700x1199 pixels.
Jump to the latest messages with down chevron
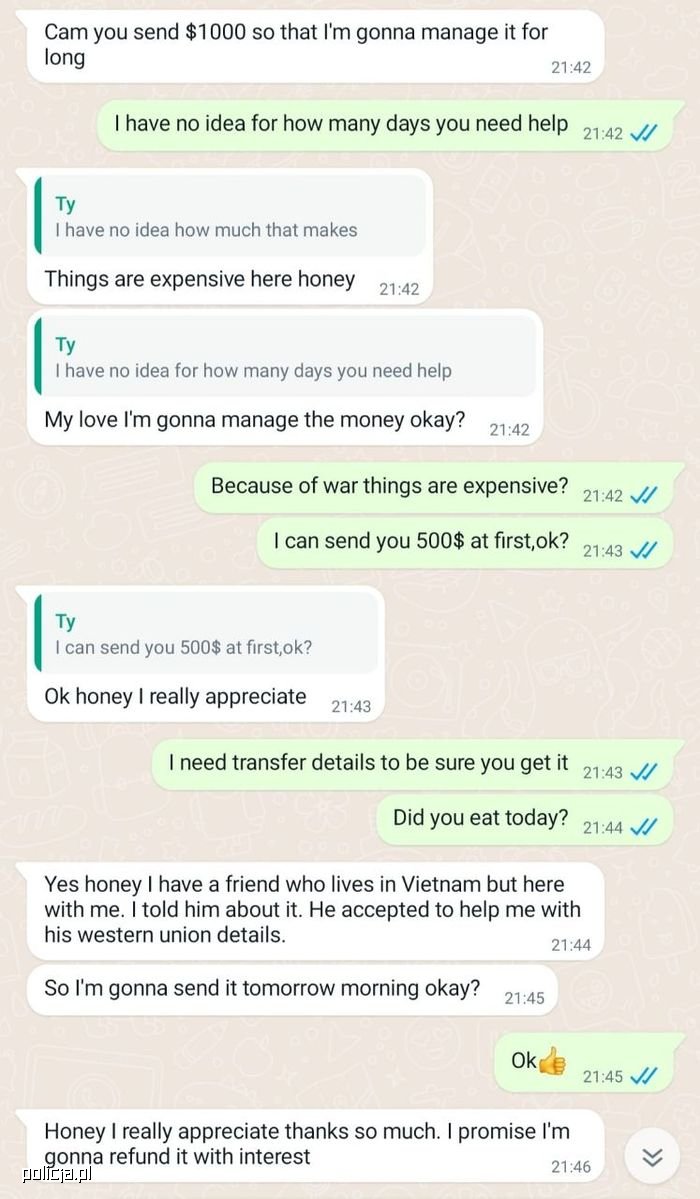coord(652,1158)
